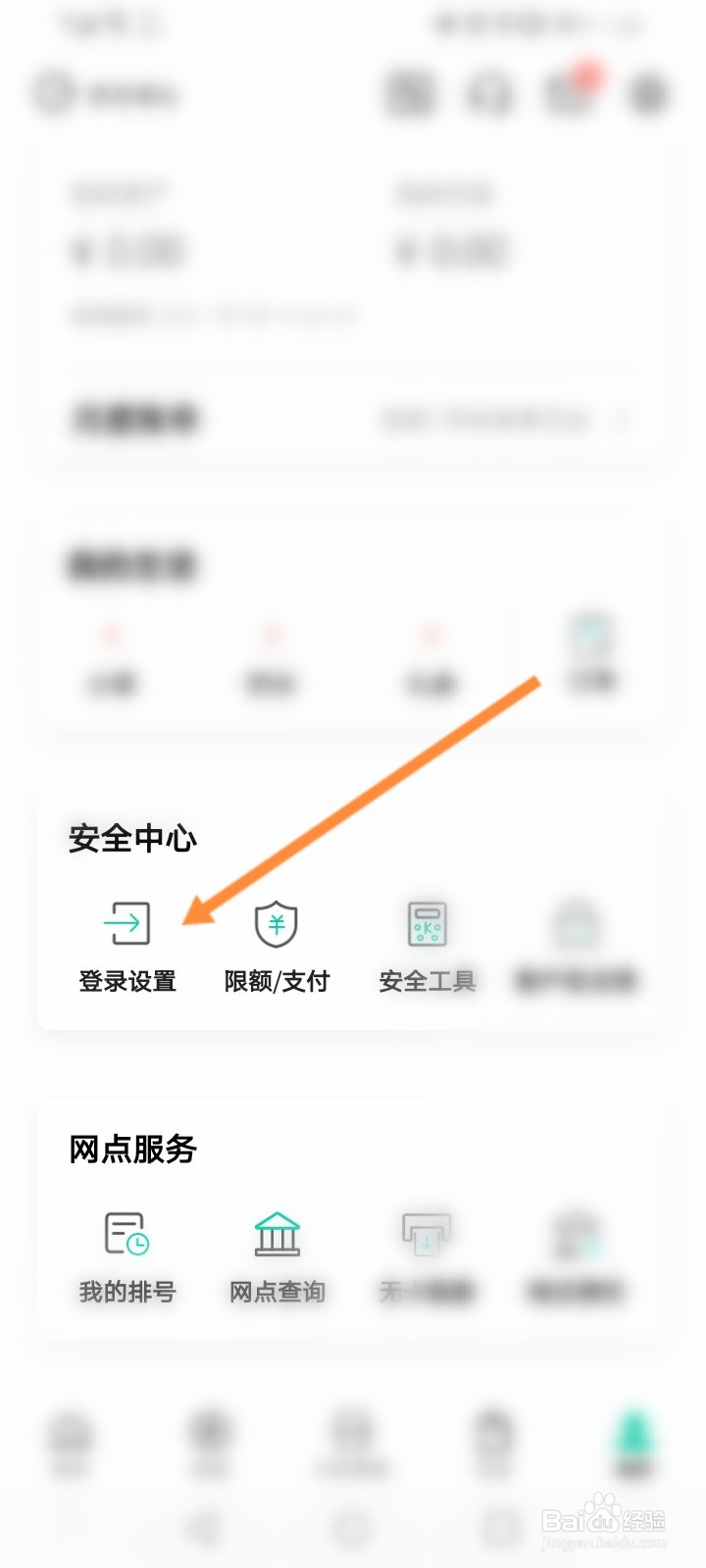
Task: Open 登录设置 login settings icon
Action: click(x=126, y=921)
